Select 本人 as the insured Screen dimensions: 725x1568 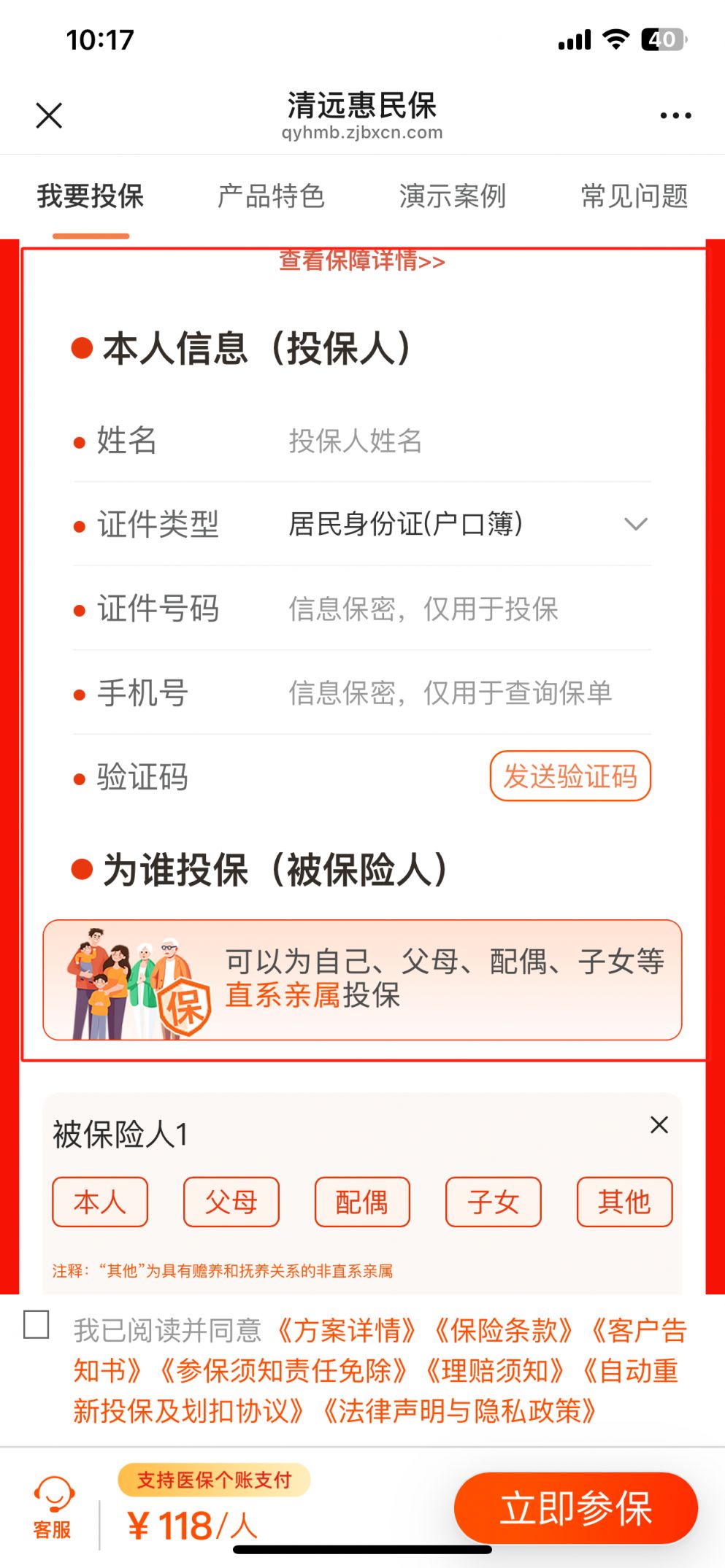click(x=100, y=1202)
